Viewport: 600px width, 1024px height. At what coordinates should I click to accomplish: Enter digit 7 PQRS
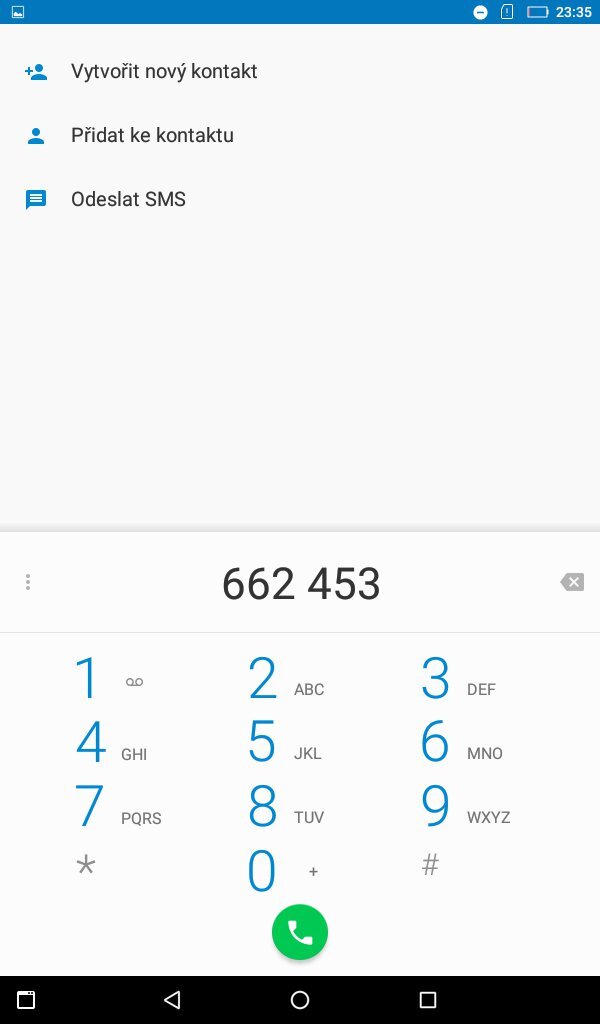pyautogui.click(x=115, y=808)
